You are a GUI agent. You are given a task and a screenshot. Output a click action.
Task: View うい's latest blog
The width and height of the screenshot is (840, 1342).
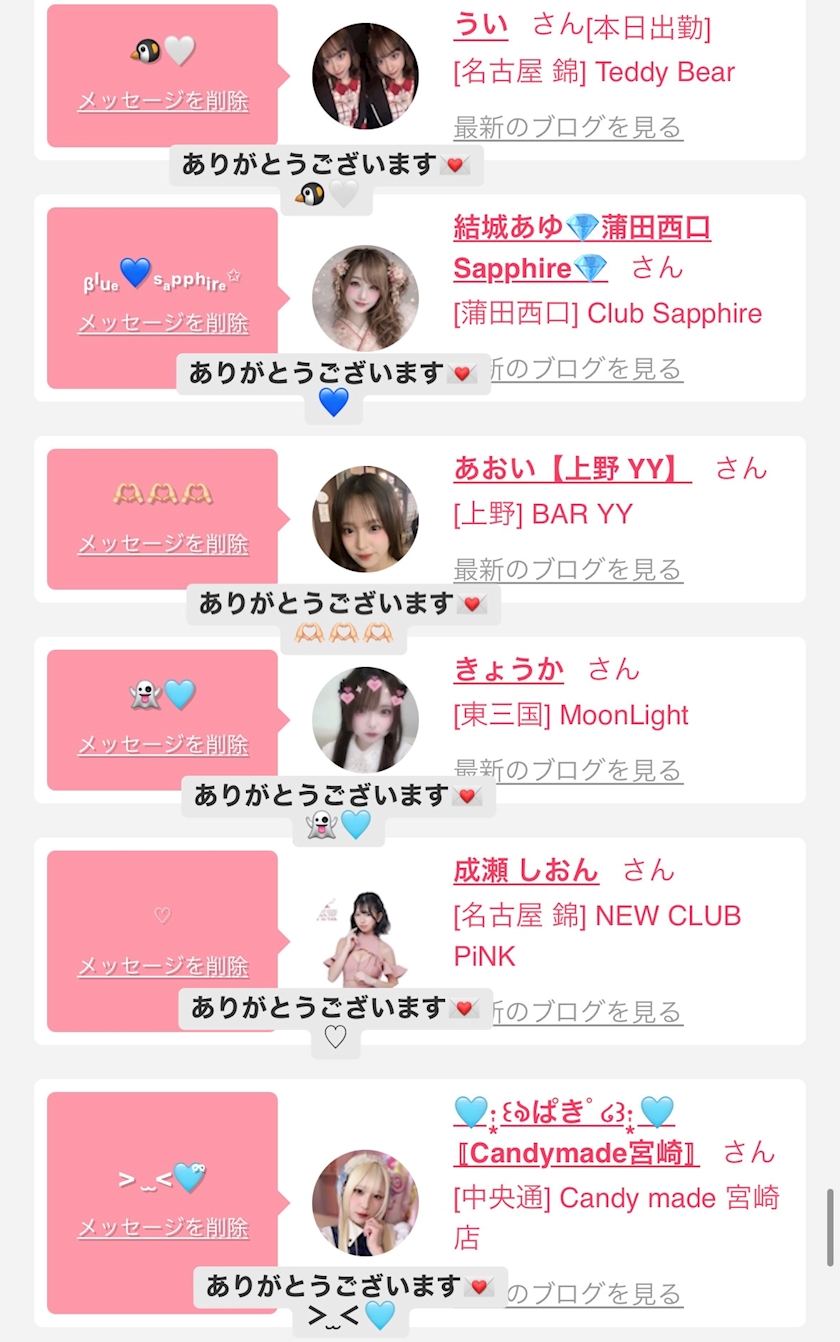click(567, 128)
